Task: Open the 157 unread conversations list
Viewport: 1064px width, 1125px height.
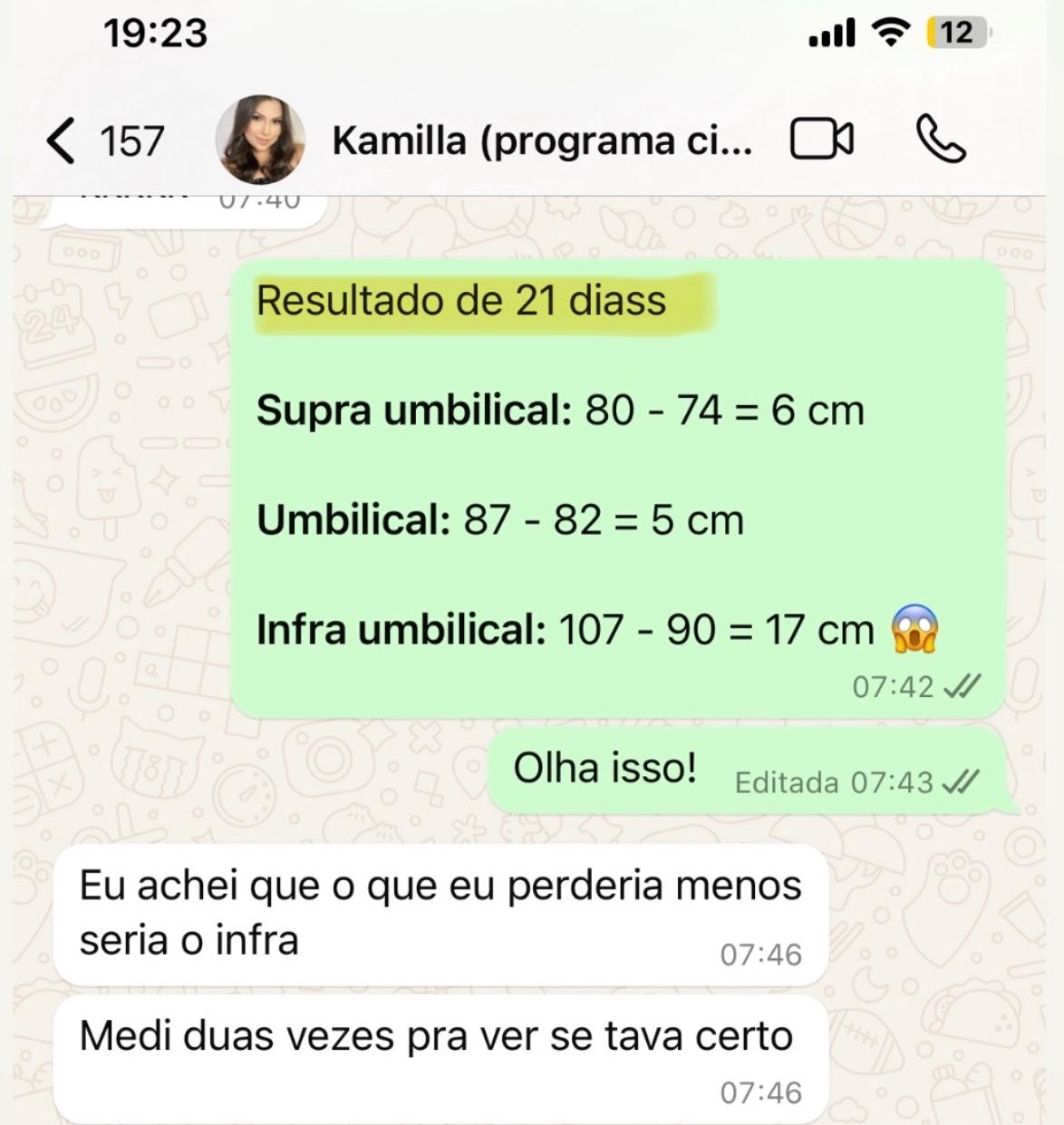Action: [132, 141]
